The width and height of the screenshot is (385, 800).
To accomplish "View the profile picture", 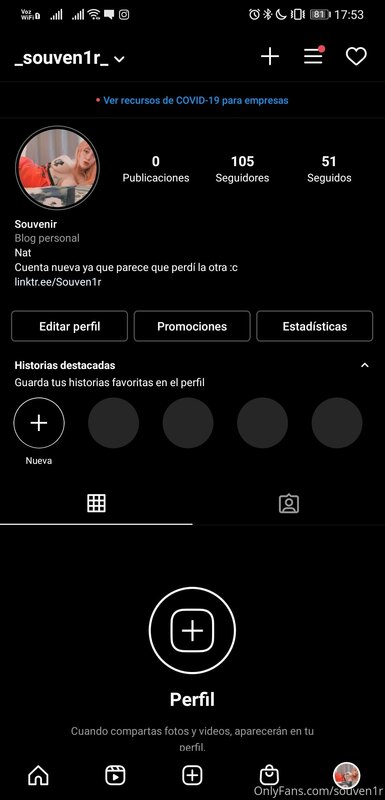I will click(58, 168).
